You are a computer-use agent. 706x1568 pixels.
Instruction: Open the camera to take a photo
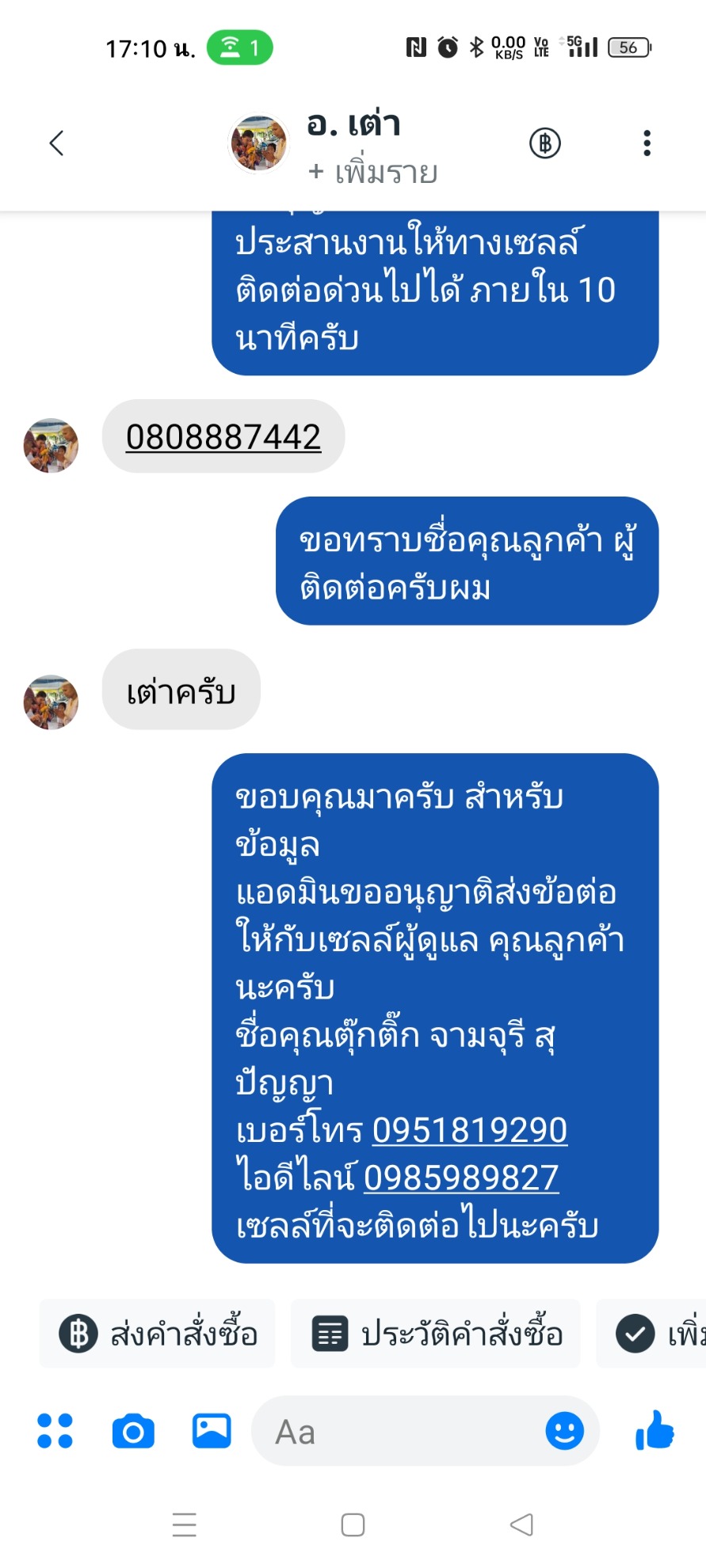[x=133, y=1431]
